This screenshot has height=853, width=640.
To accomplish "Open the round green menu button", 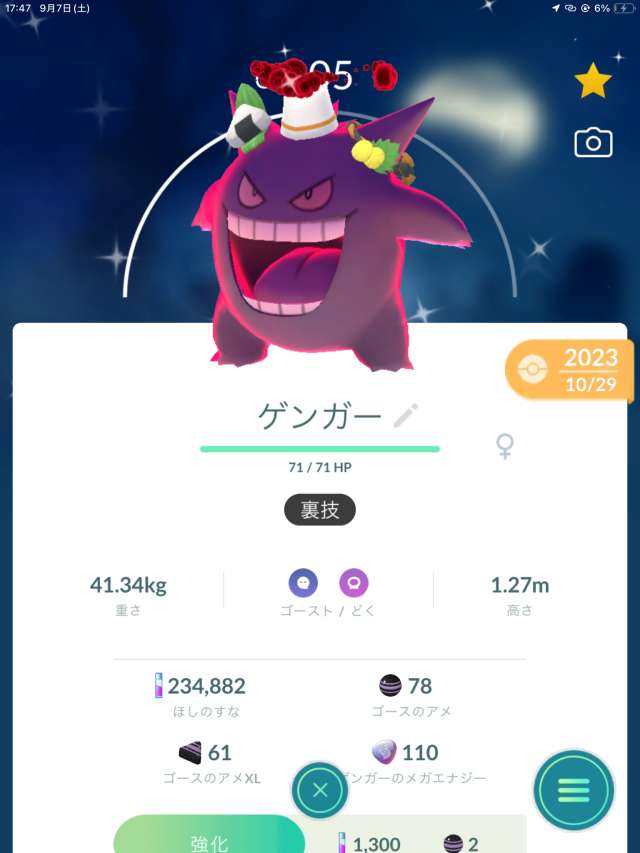I will click(573, 790).
